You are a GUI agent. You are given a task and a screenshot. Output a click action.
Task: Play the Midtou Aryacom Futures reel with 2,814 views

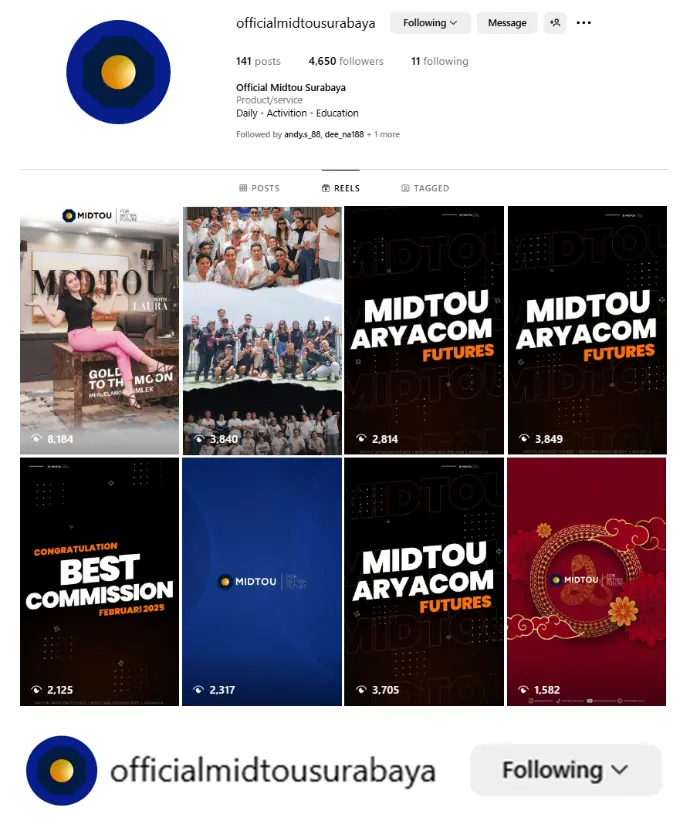(424, 330)
